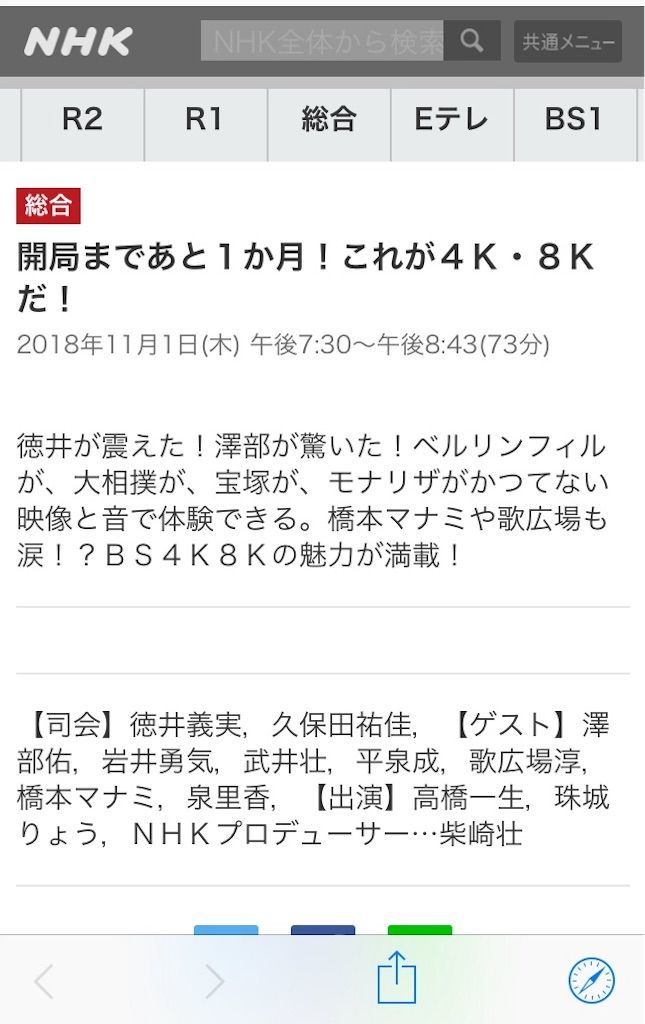Switch to the Eテレ channel tab
The width and height of the screenshot is (645, 1024).
(452, 120)
